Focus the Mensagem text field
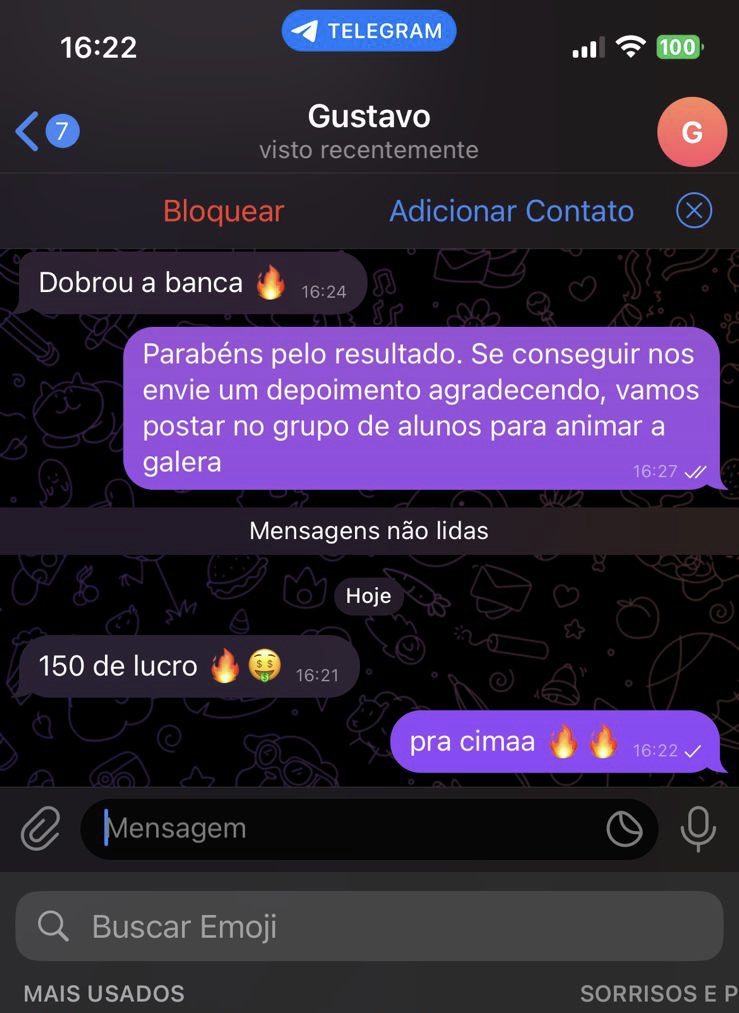 (x=350, y=829)
